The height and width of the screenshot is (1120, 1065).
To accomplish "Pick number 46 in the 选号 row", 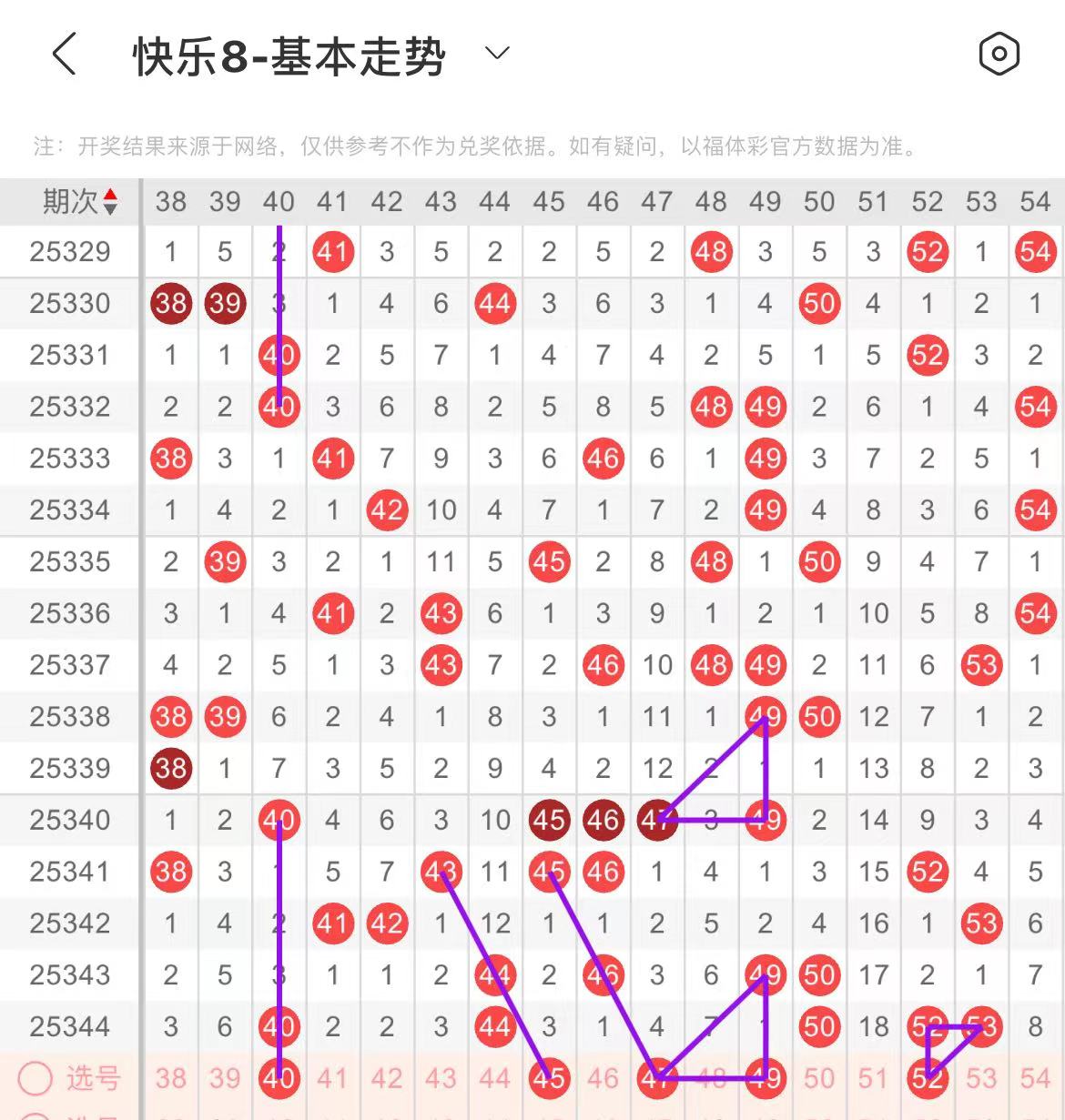I will 603,1078.
